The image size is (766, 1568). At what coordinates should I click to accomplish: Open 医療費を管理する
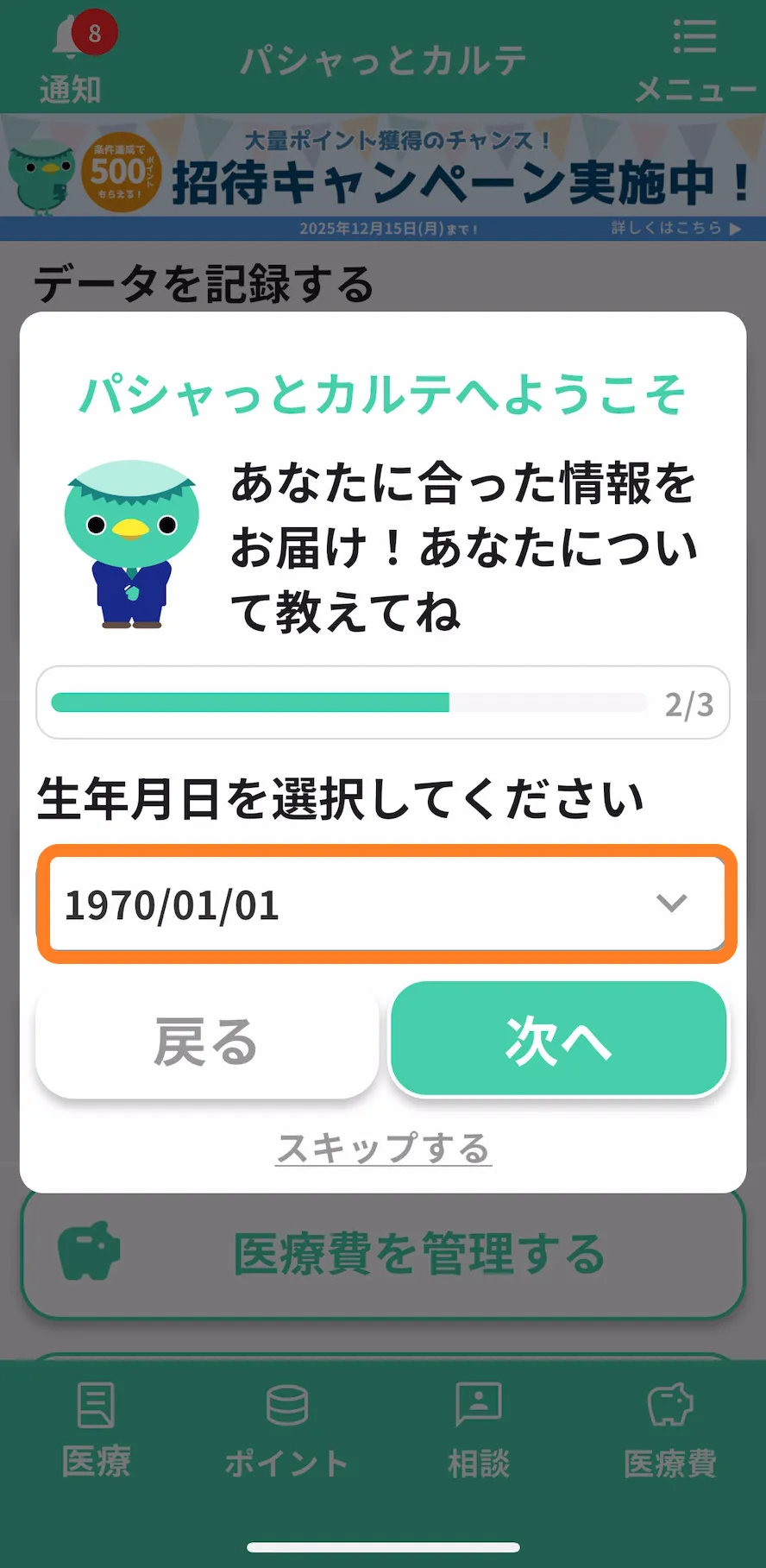383,1254
